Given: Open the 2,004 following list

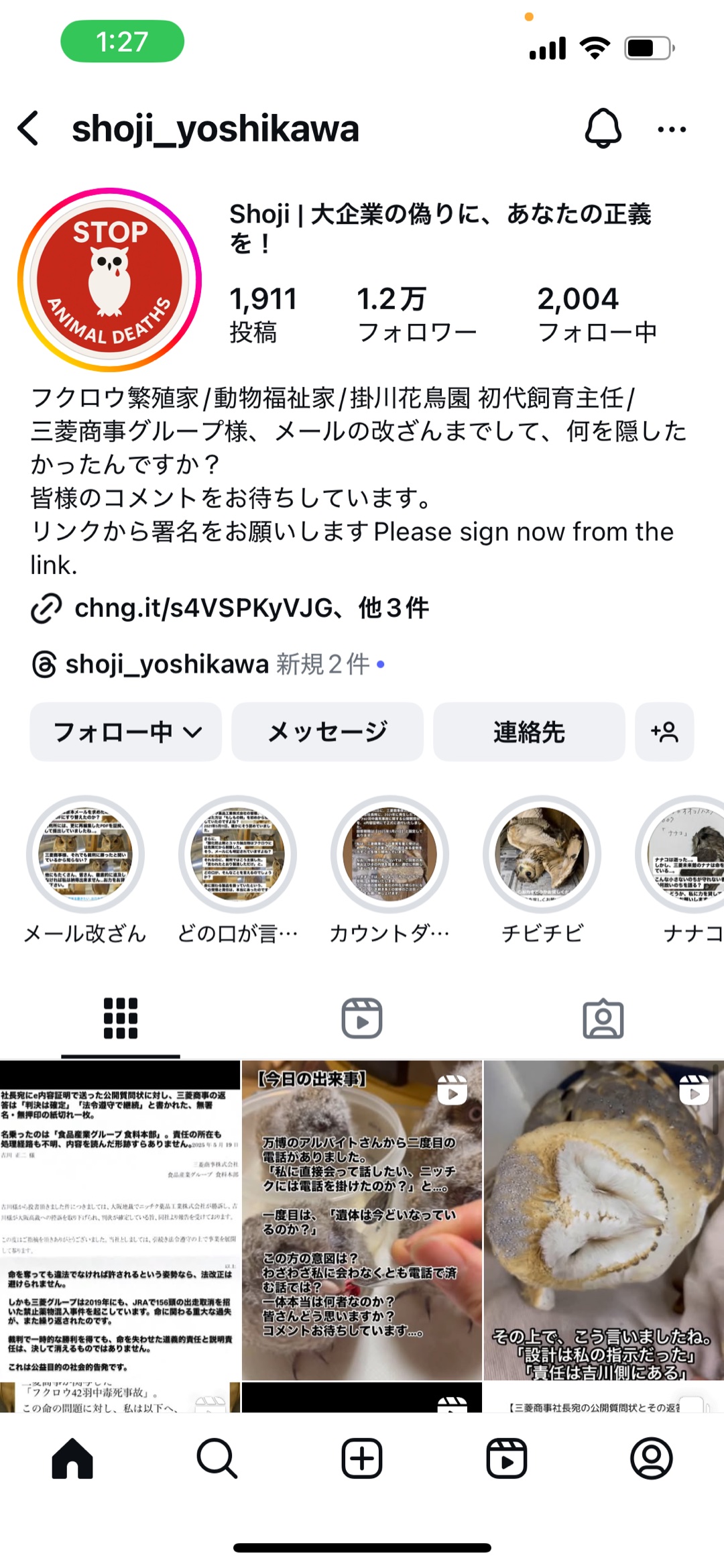Looking at the screenshot, I should click(x=597, y=314).
